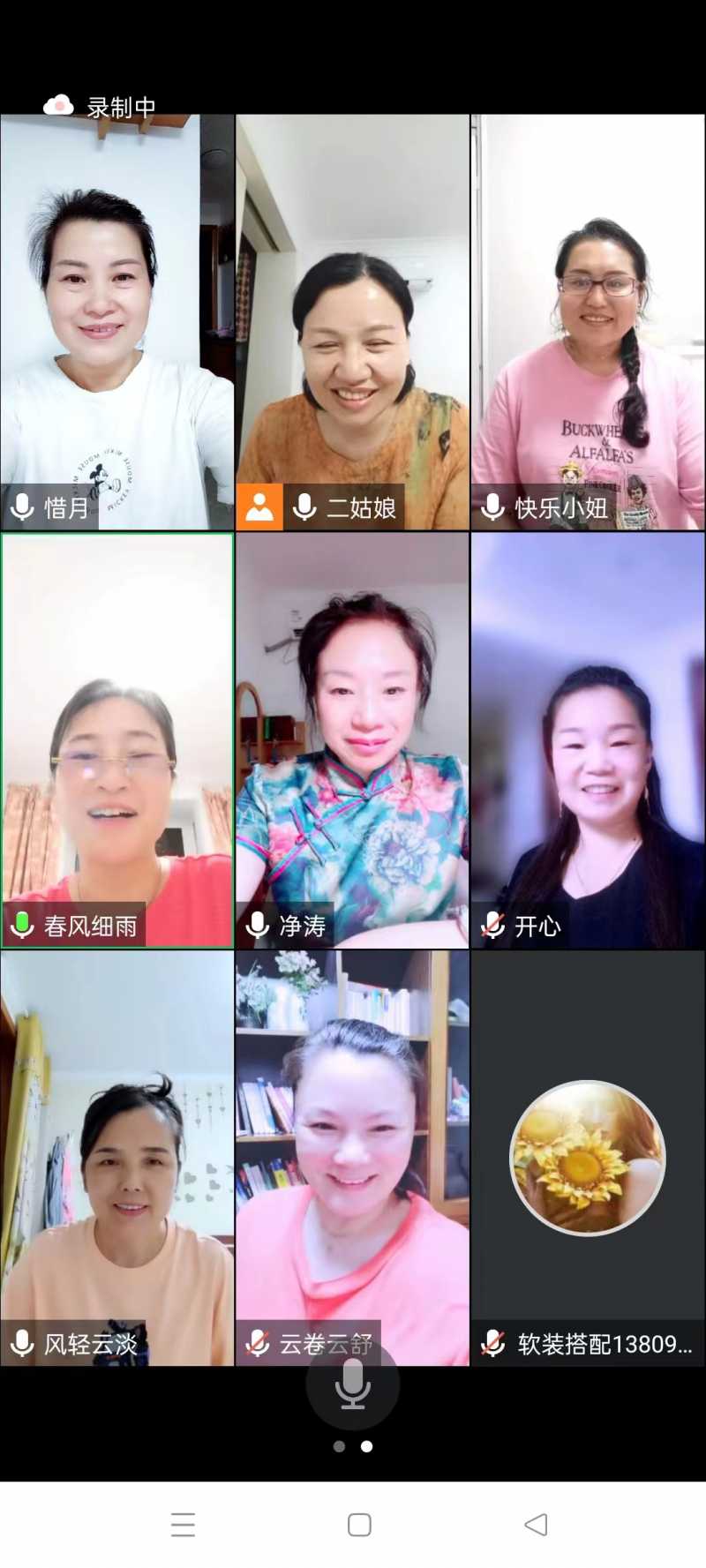Image resolution: width=706 pixels, height=1568 pixels.
Task: Tap the large microphone mute button
Action: [x=352, y=1384]
